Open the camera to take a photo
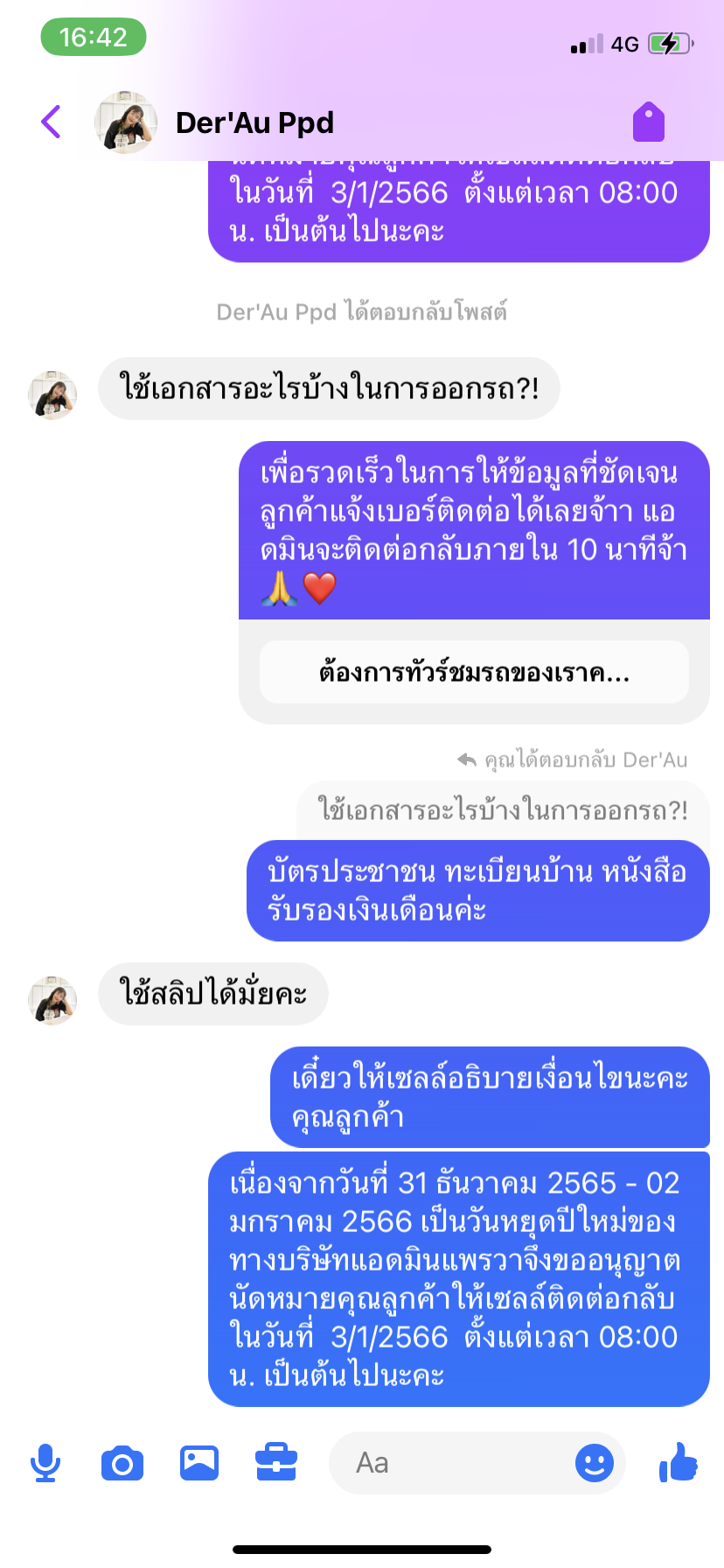 [122, 1463]
